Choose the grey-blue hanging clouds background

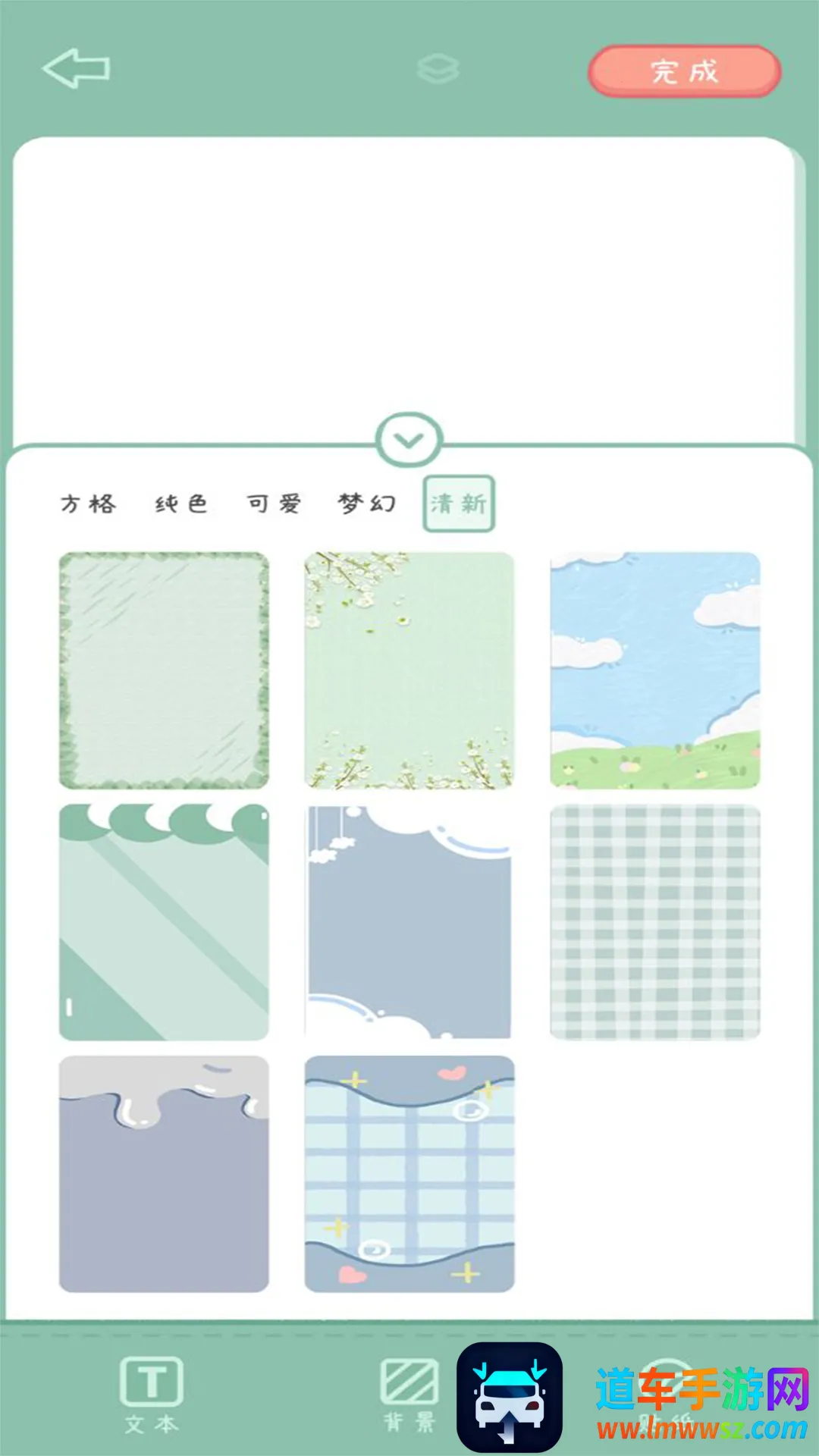409,922
